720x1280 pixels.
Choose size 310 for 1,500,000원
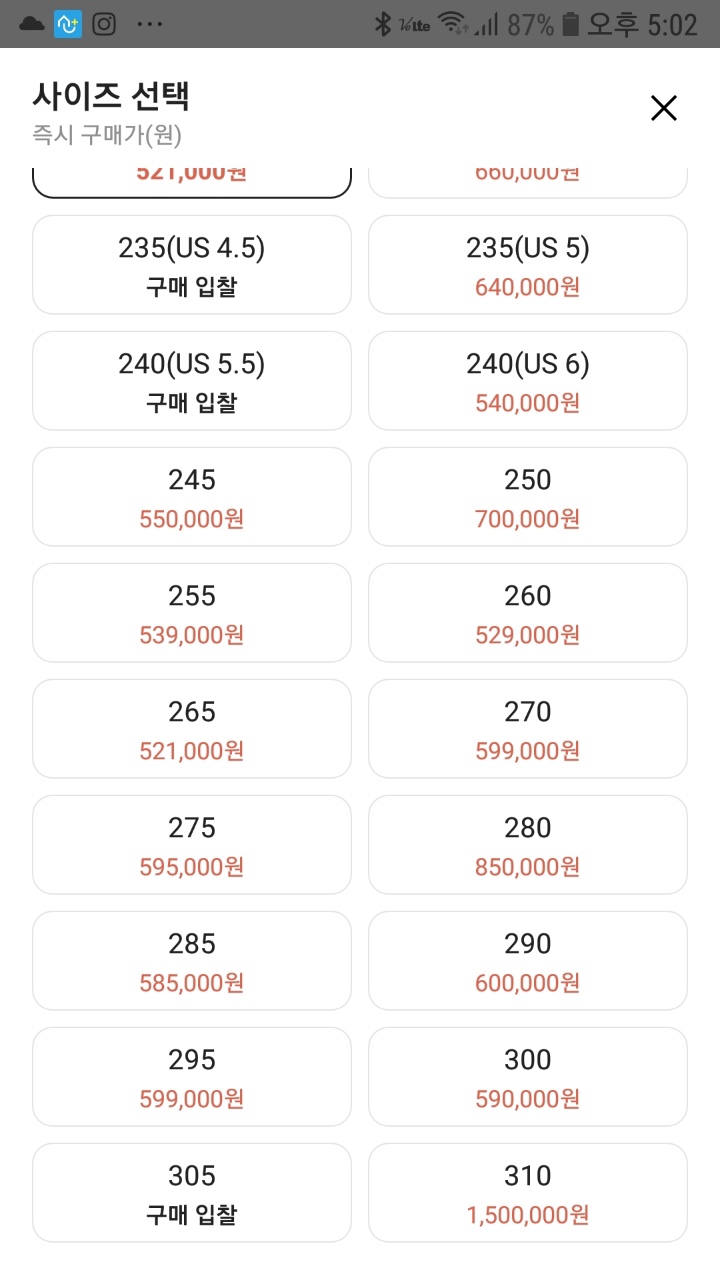pos(528,1193)
